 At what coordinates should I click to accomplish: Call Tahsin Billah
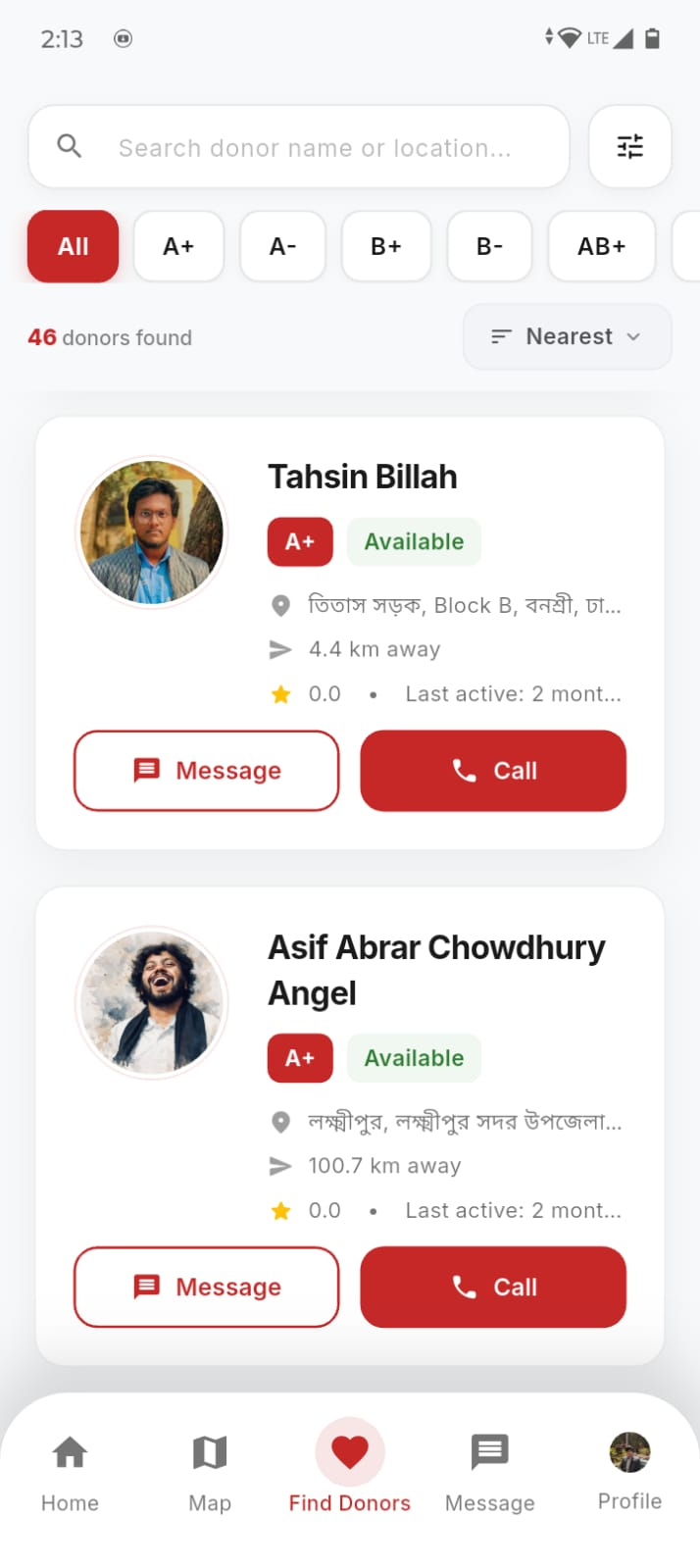[493, 771]
